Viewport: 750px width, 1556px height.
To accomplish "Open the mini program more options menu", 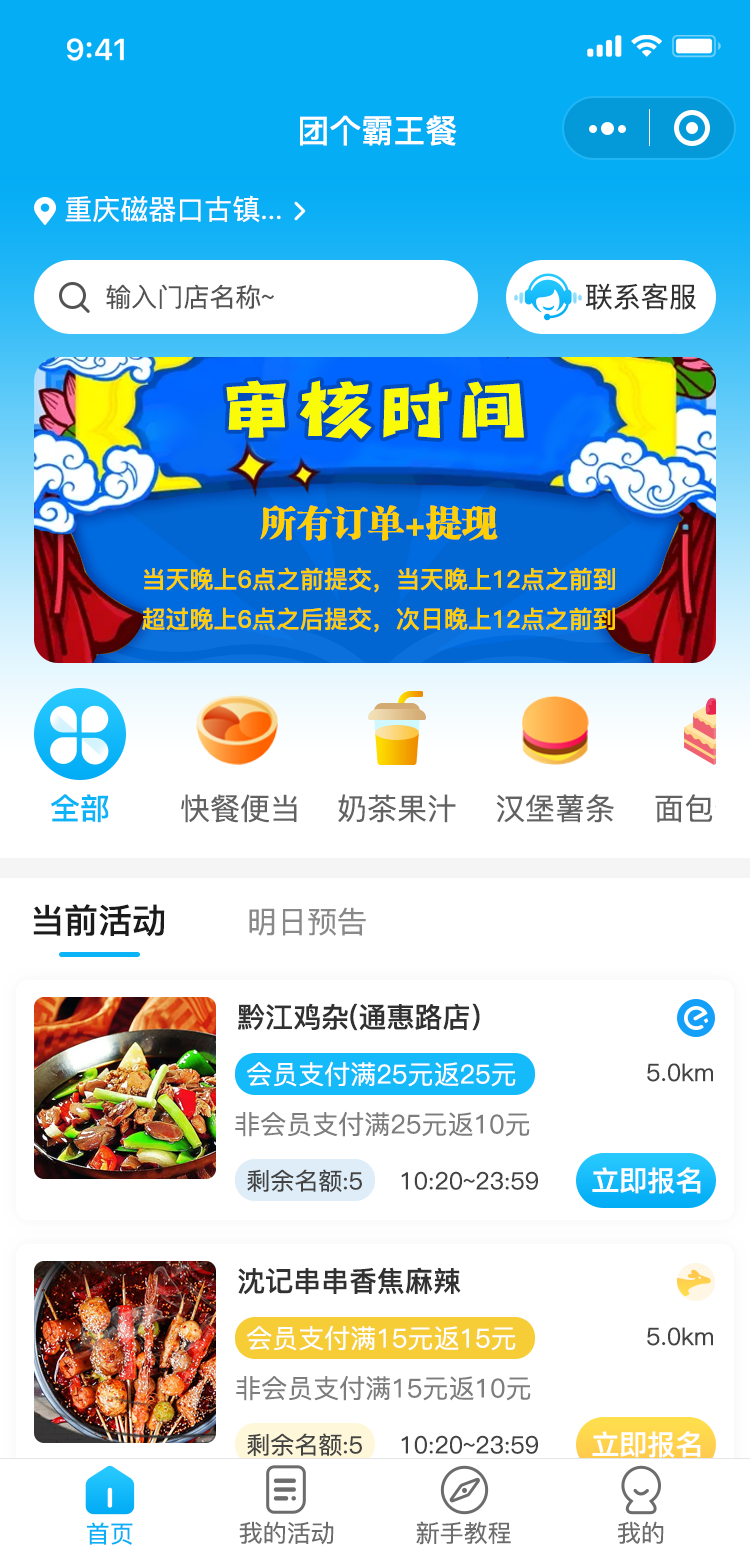I will (x=607, y=128).
